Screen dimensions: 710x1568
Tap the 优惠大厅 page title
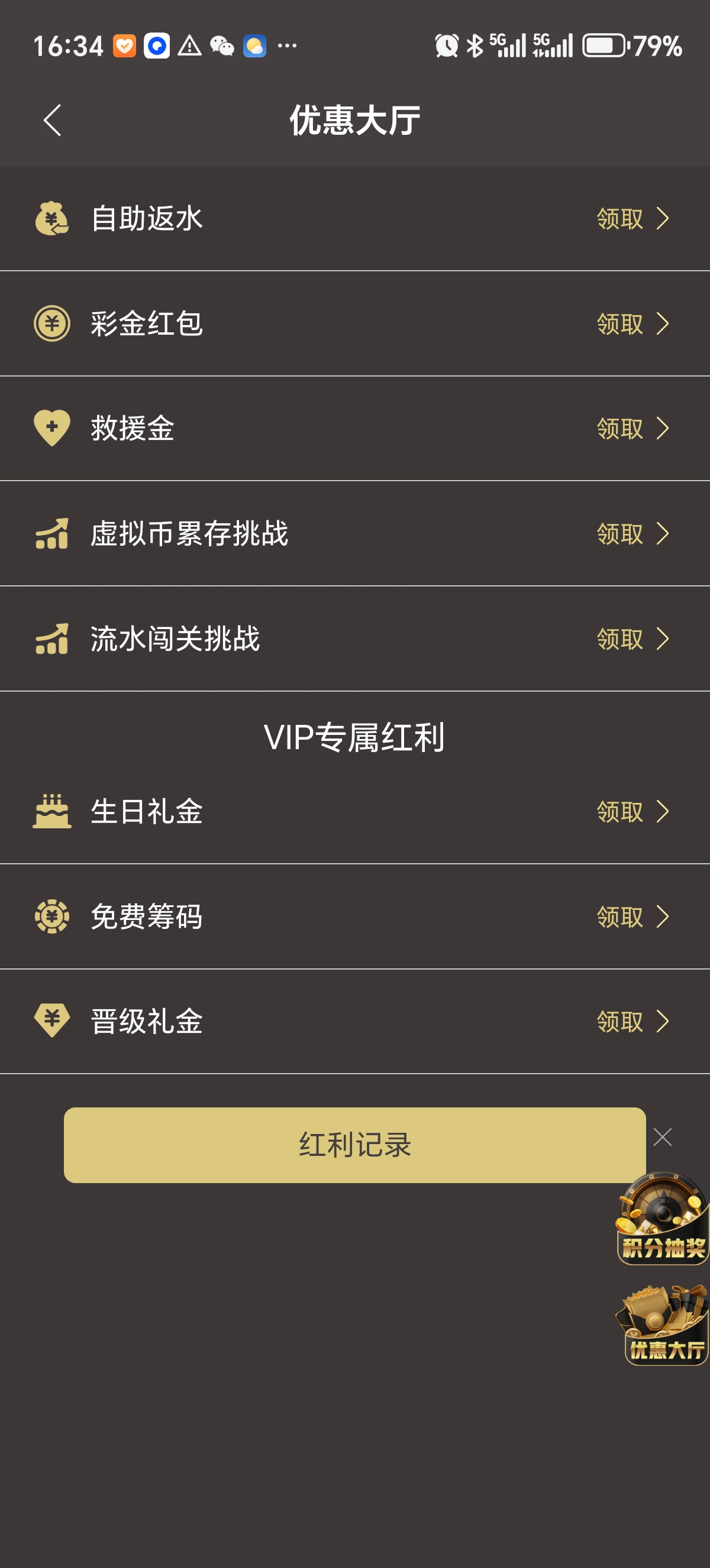(355, 120)
